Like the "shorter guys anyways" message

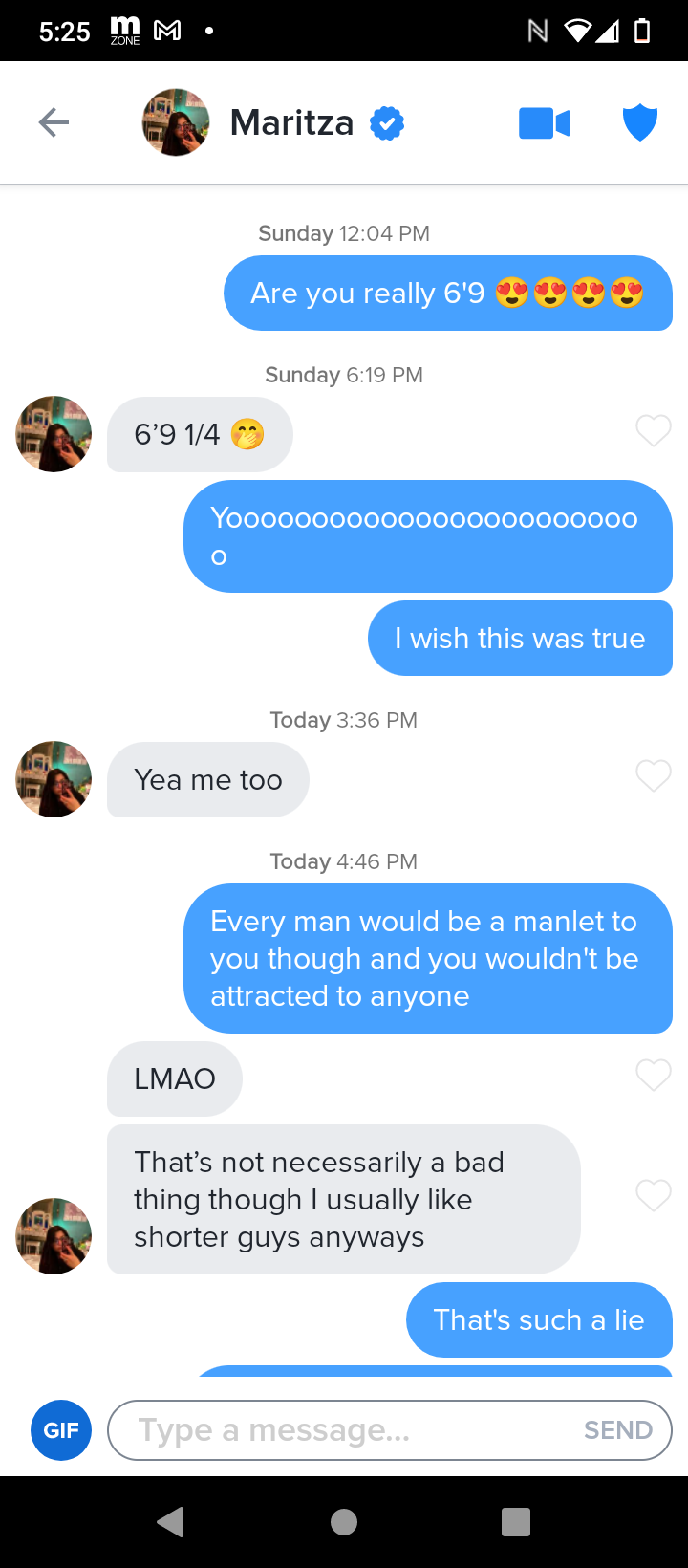pyautogui.click(x=654, y=1195)
